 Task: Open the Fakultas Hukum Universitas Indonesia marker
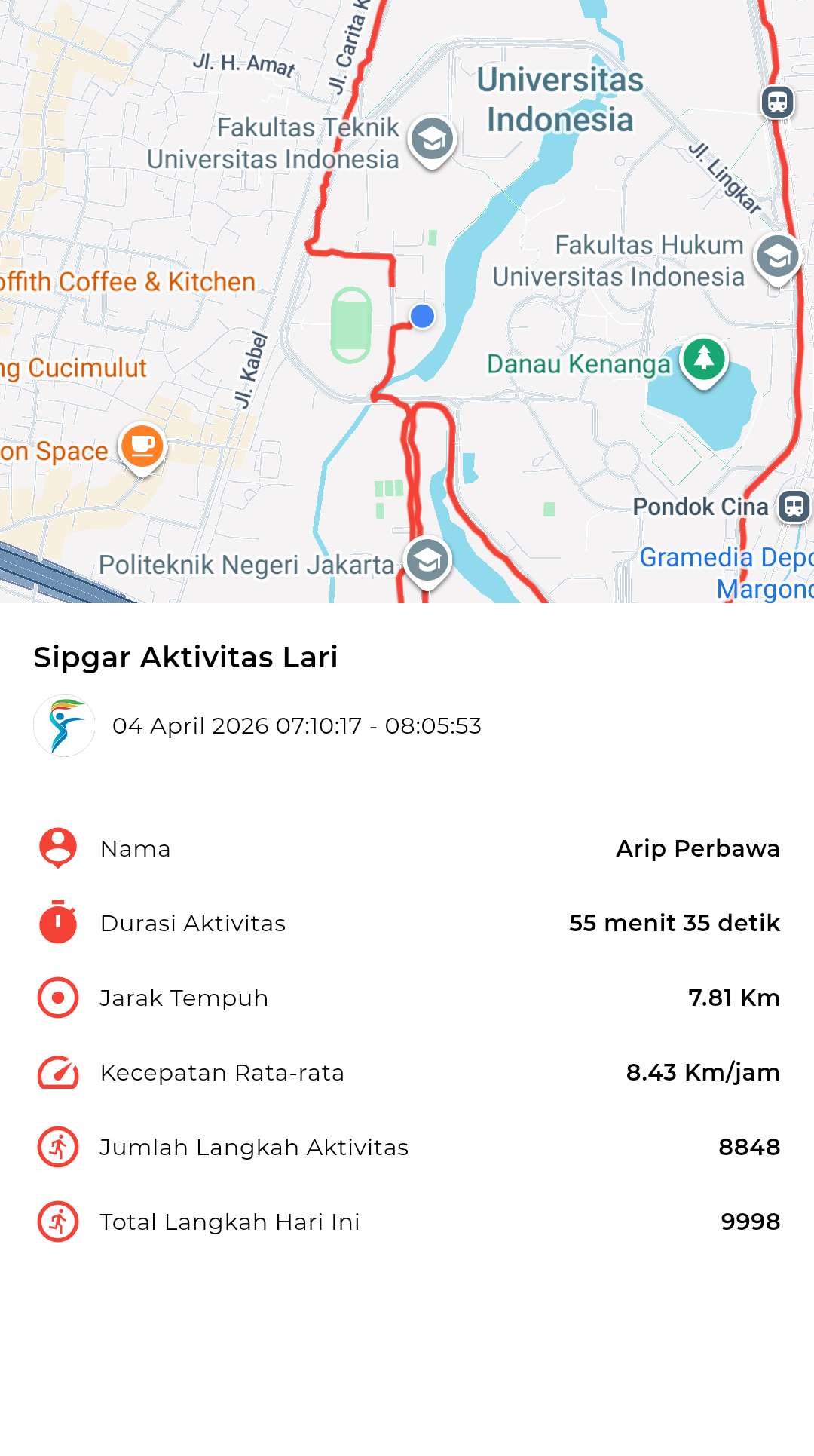coord(778,257)
